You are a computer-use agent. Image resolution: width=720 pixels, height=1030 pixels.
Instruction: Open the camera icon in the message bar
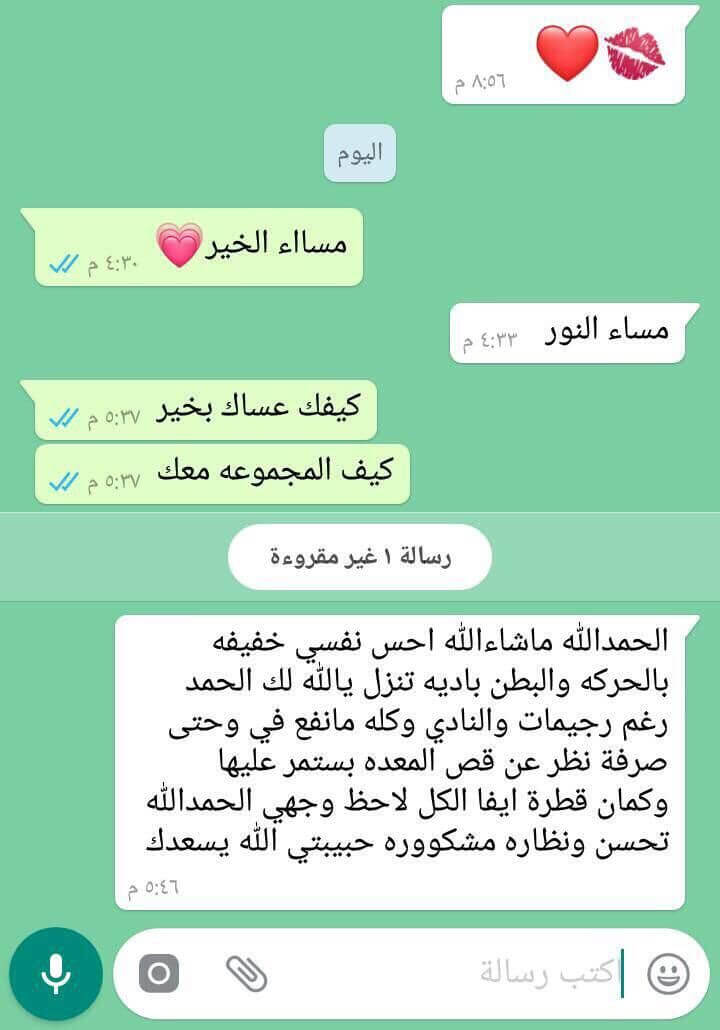pos(158,973)
